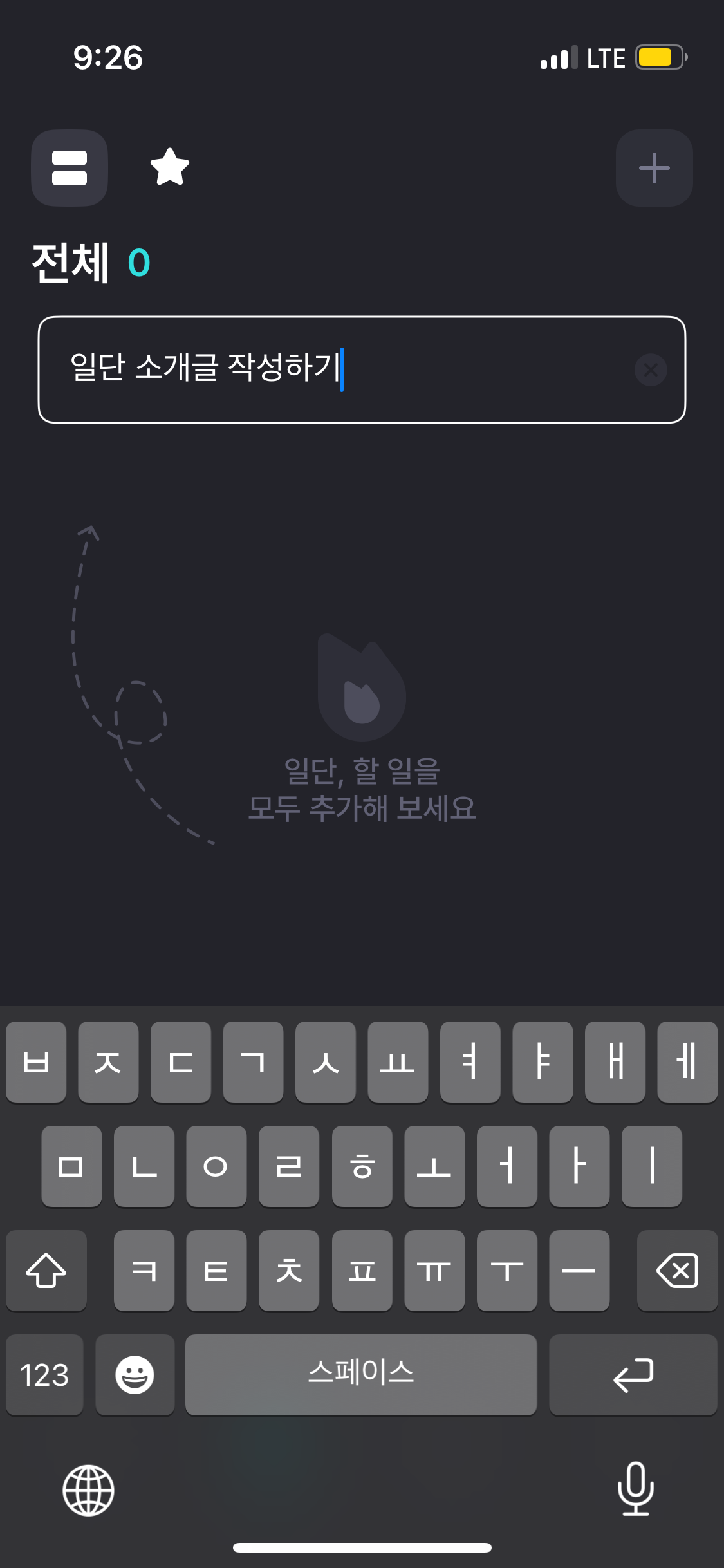
Task: Hit the return key on the keyboard
Action: click(x=633, y=1374)
